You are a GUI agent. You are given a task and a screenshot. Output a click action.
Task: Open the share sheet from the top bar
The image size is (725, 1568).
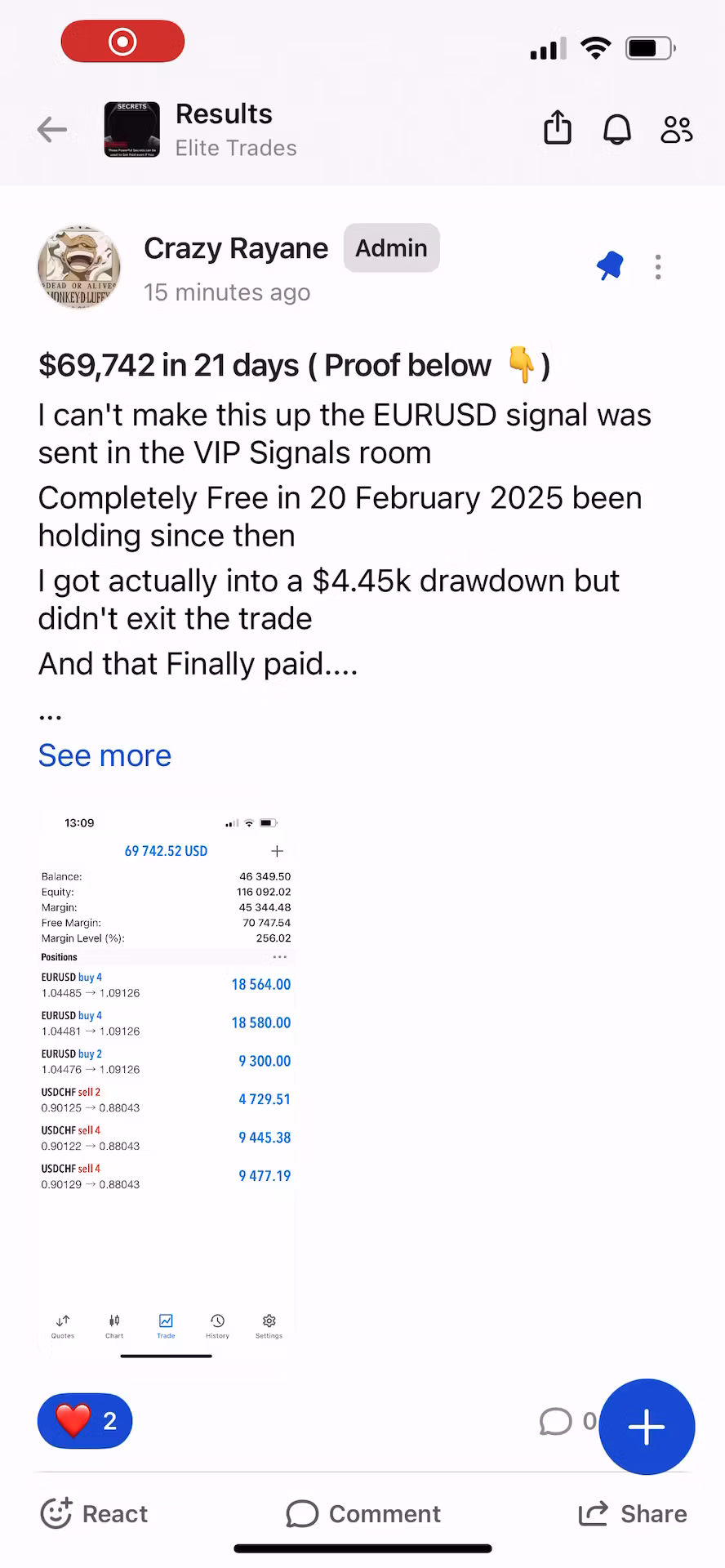pos(557,128)
